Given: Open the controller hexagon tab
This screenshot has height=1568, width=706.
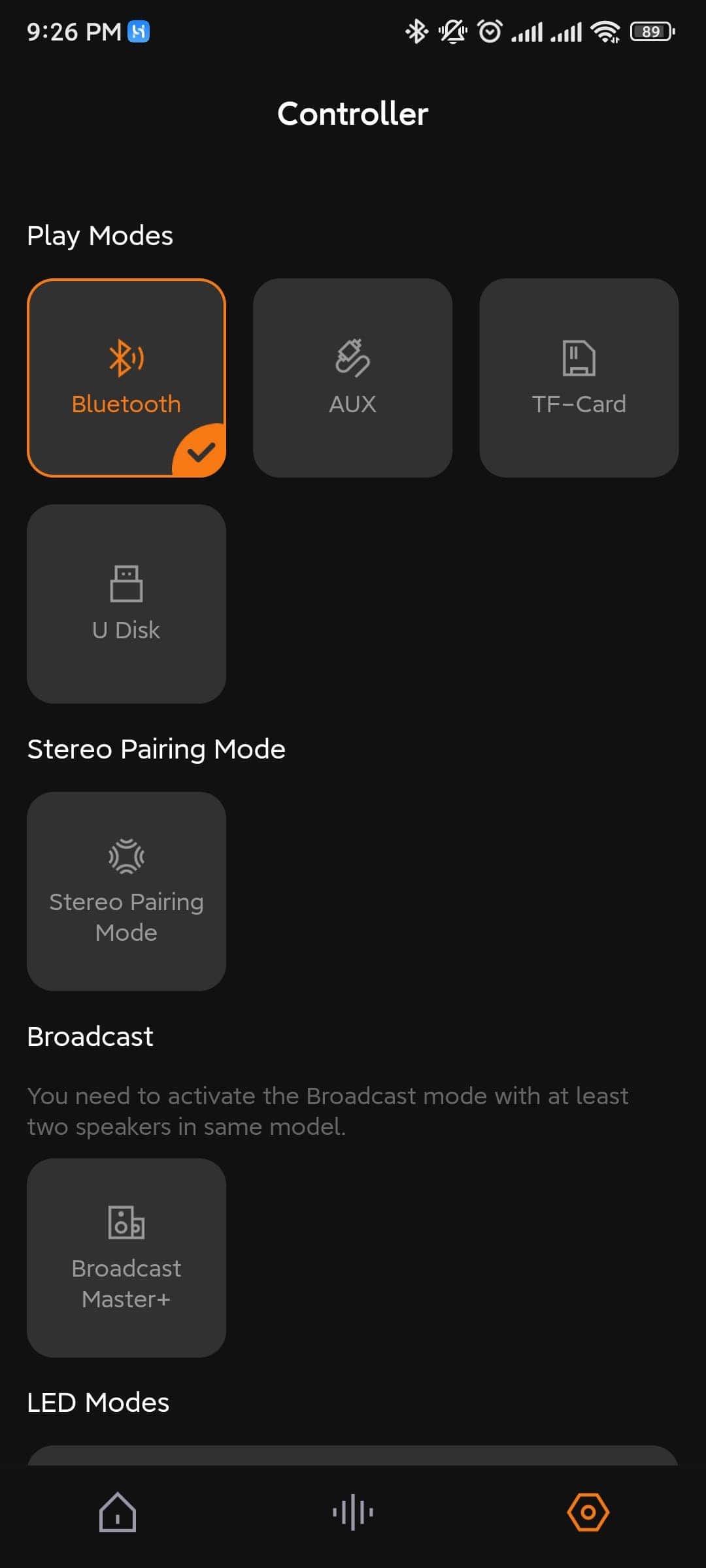Looking at the screenshot, I should coord(588,1512).
